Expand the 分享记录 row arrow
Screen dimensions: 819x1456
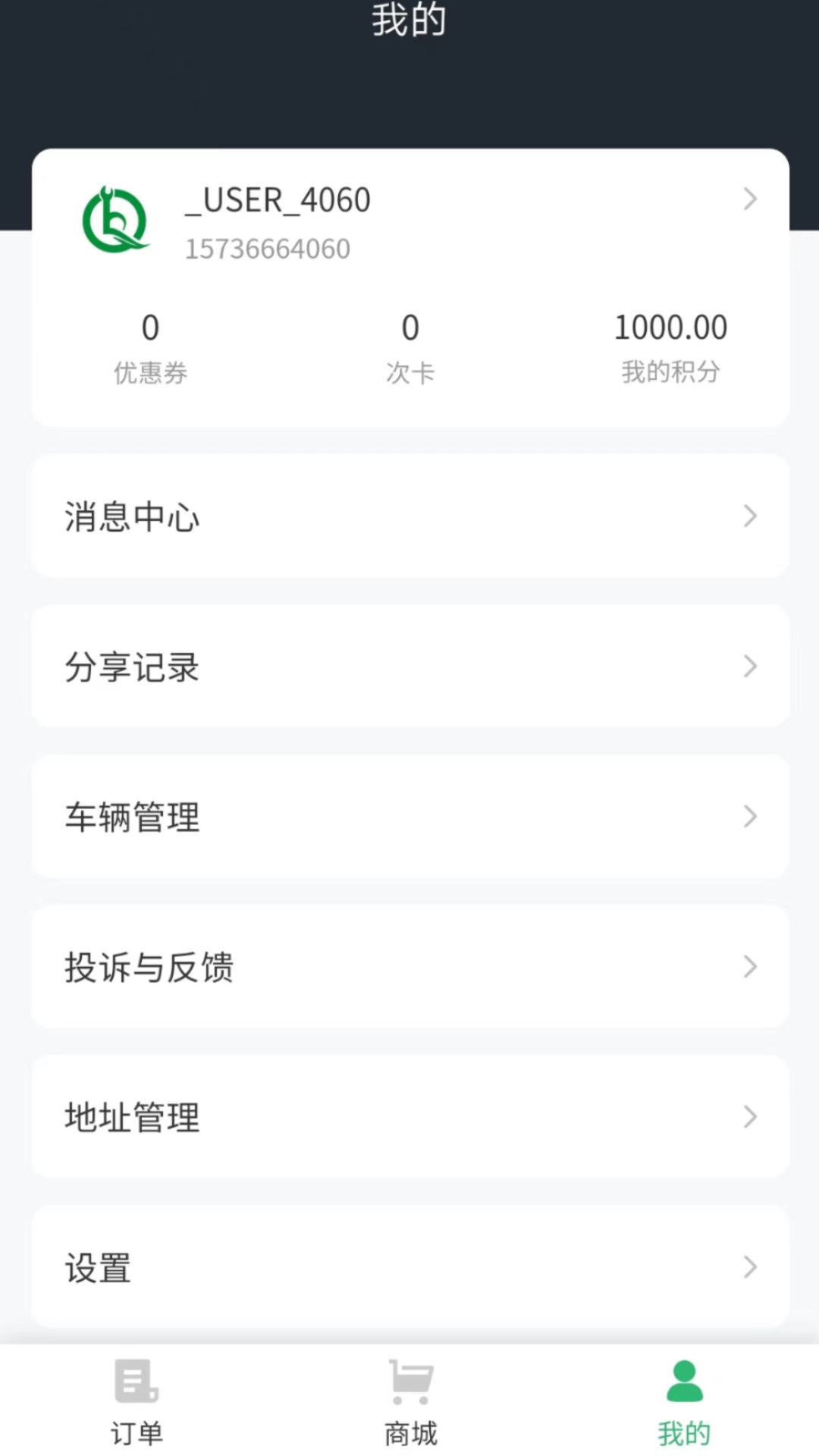click(750, 667)
